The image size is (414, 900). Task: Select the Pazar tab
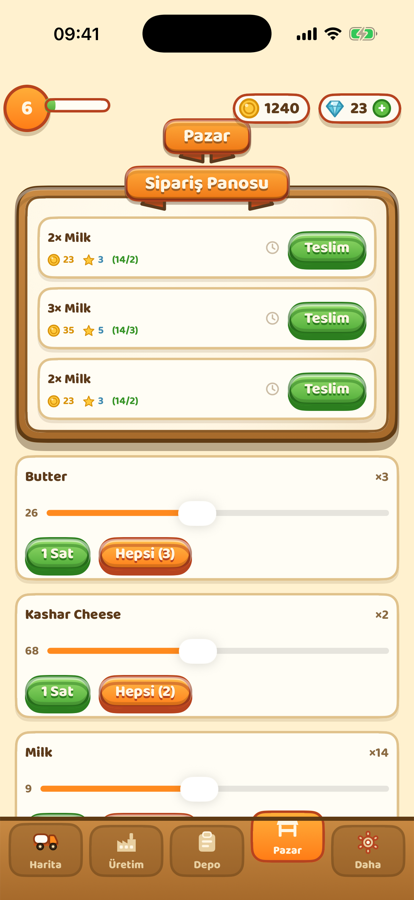click(288, 836)
